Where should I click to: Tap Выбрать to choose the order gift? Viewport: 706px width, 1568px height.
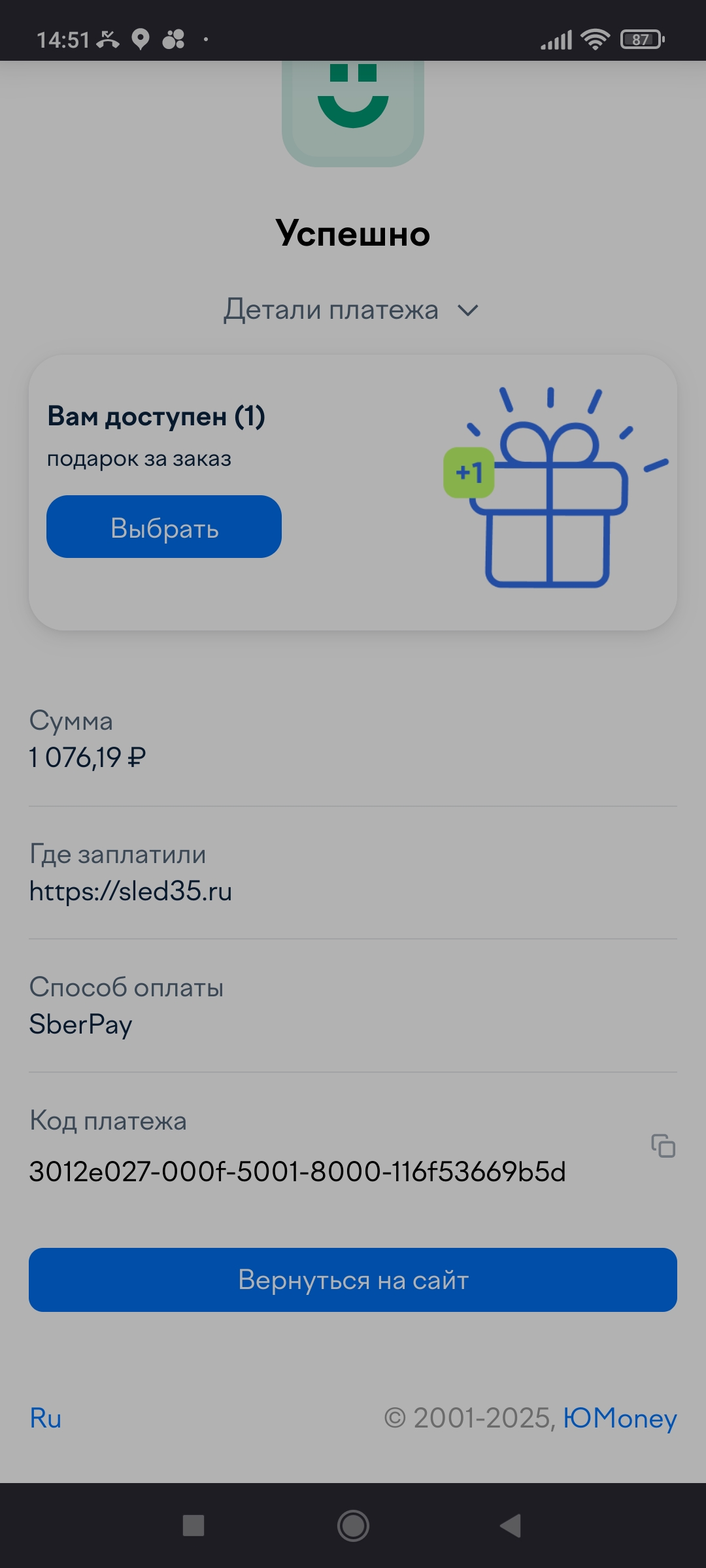[x=164, y=527]
